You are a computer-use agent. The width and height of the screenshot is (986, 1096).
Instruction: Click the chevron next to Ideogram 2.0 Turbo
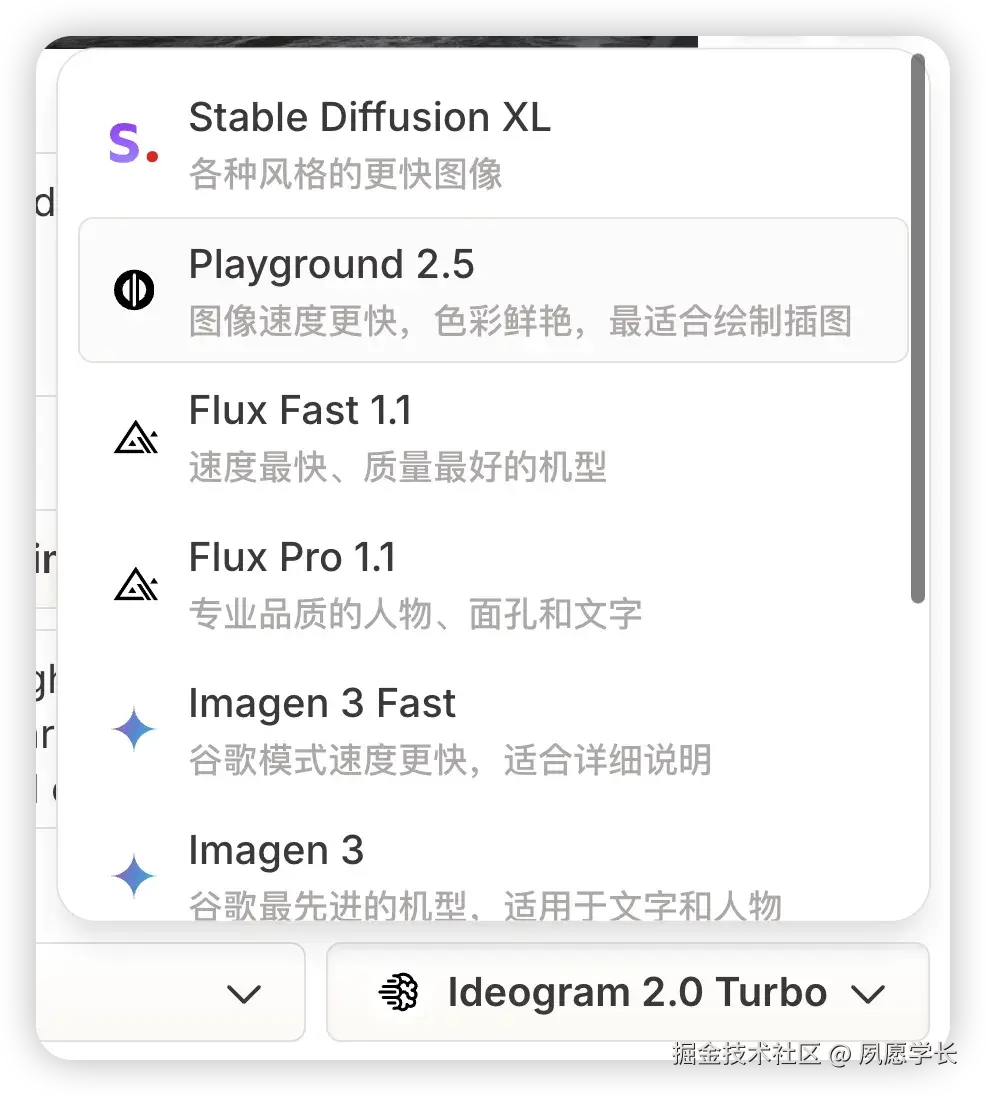[868, 994]
